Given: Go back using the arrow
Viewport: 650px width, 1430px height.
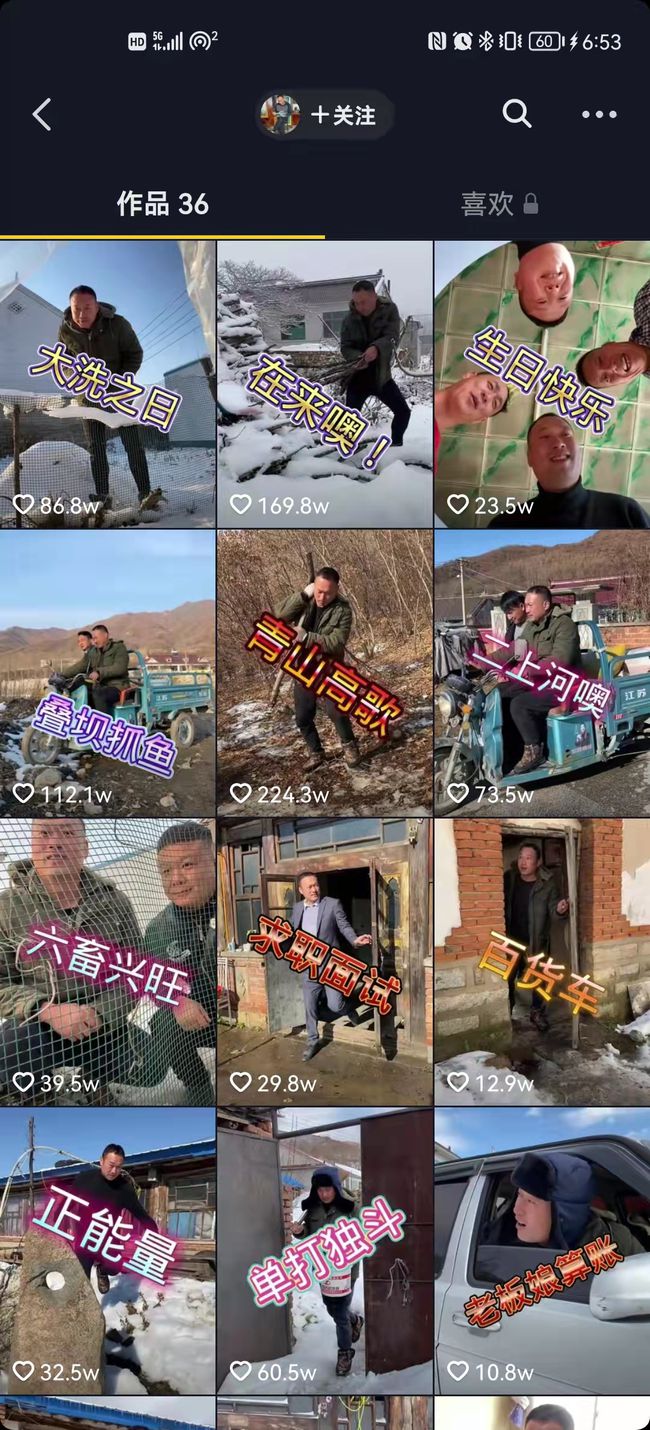Looking at the screenshot, I should (41, 115).
